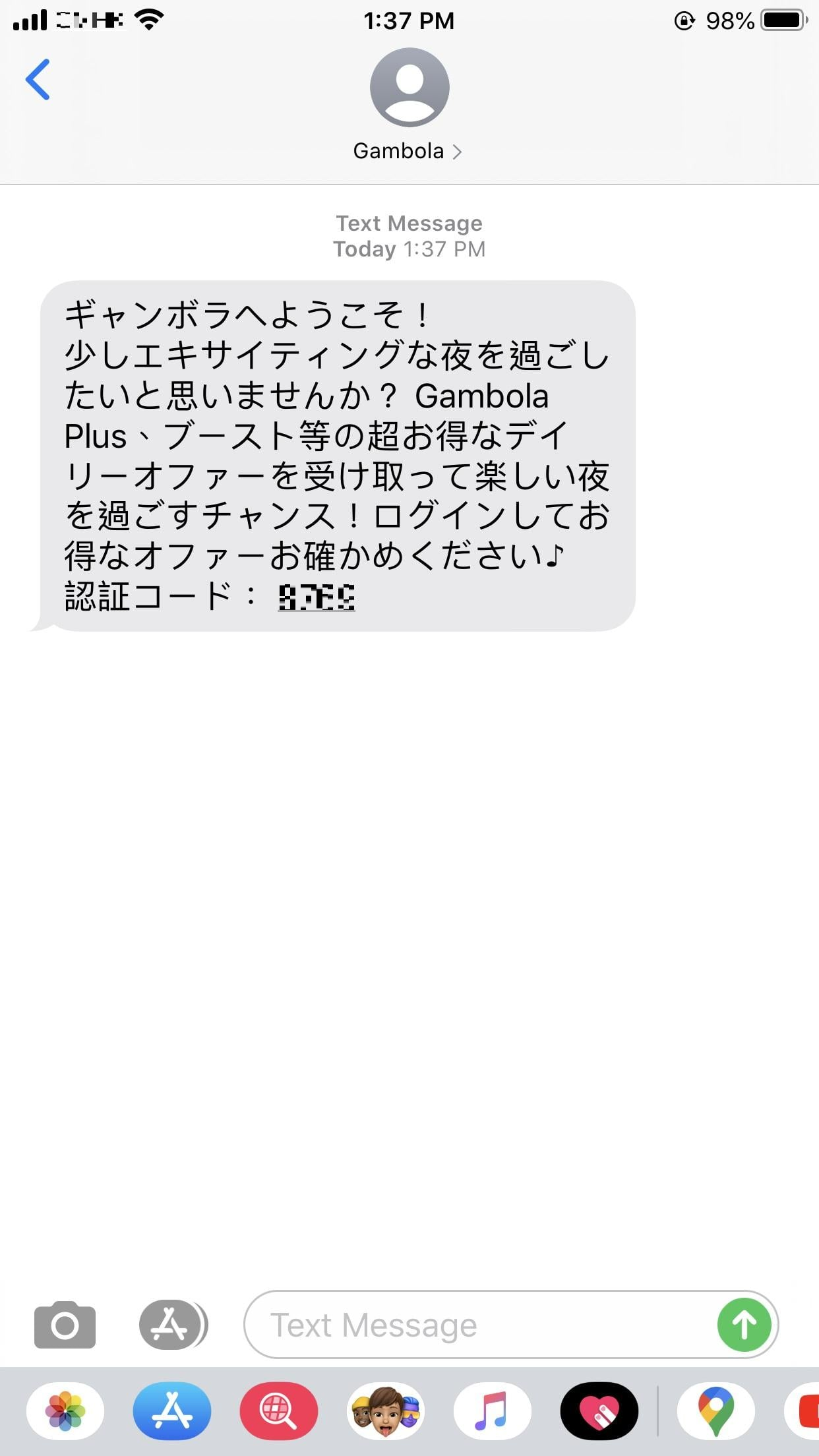Toggle the App Store apps drawer

[x=172, y=1325]
